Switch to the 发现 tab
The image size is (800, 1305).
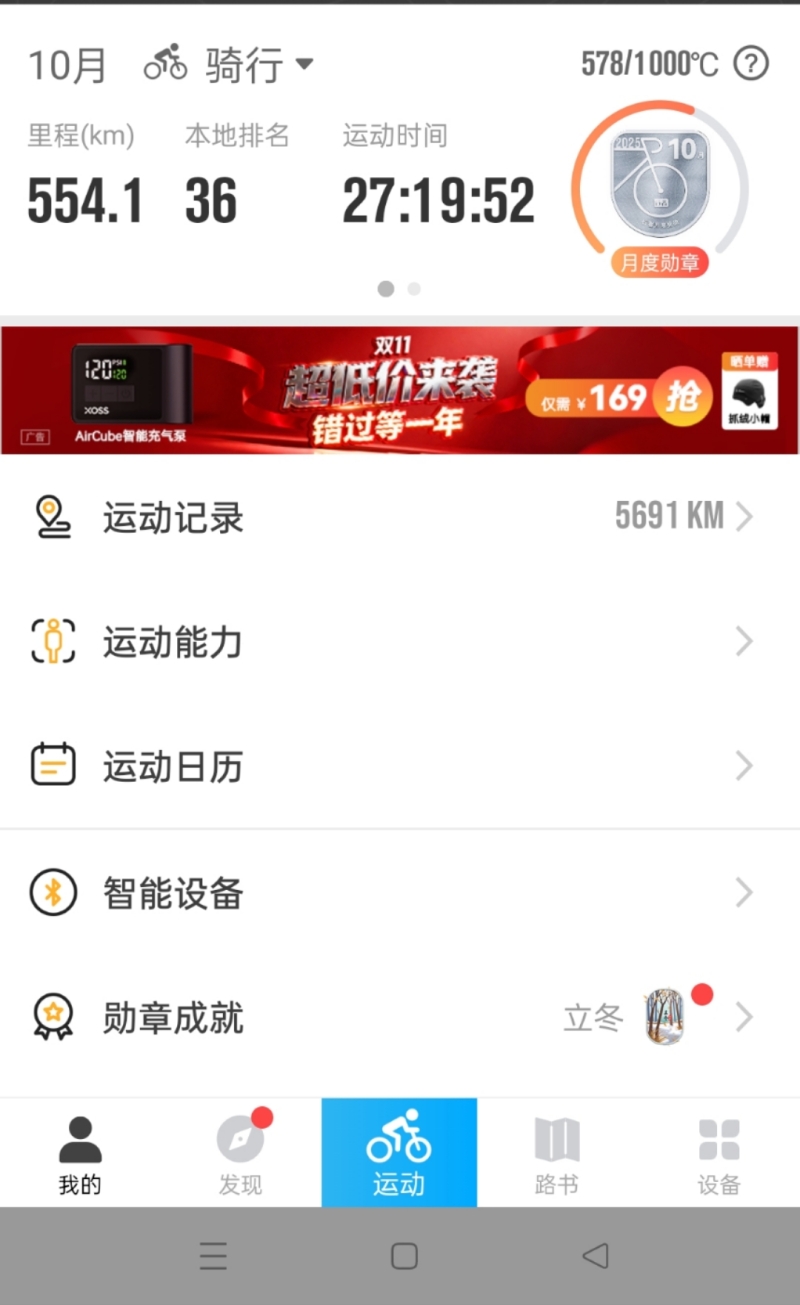(x=240, y=1155)
